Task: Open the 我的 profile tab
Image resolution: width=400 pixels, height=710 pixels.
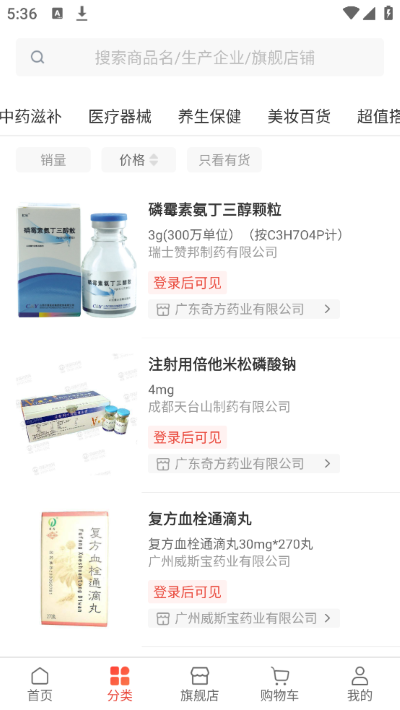Action: (360, 684)
